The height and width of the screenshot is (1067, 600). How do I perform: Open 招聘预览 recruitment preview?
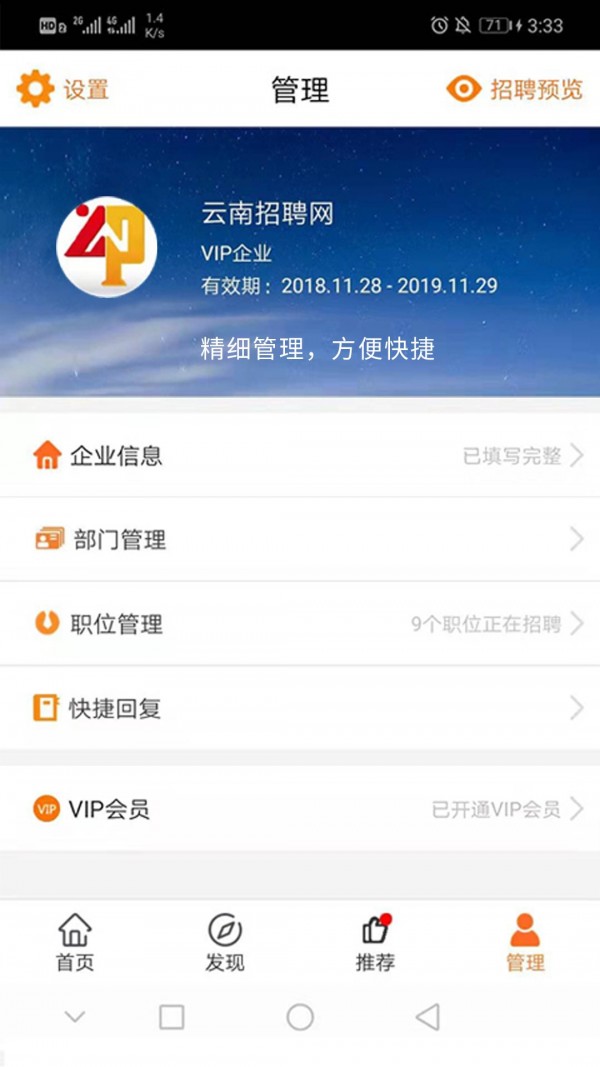(514, 89)
